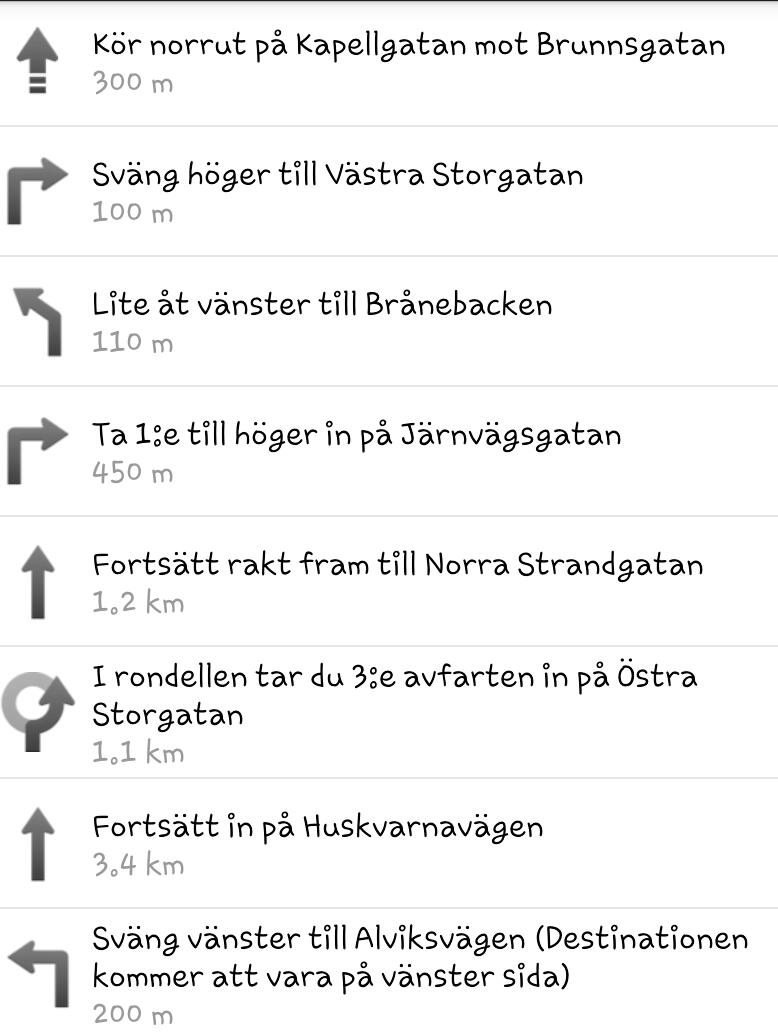Click the straight arrow for Norra Strandgatan

pos(38,578)
